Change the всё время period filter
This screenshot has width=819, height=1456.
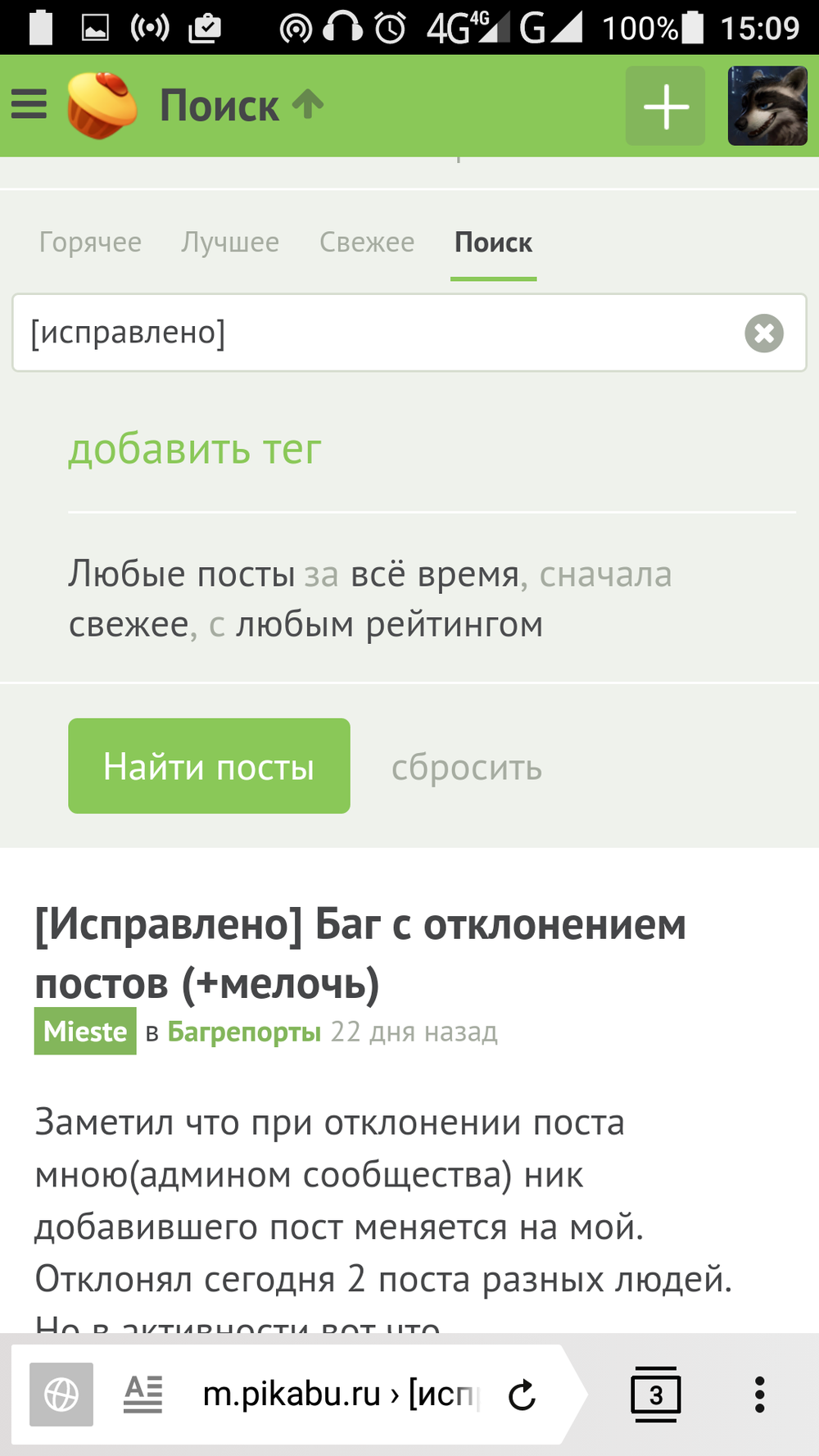tap(434, 574)
